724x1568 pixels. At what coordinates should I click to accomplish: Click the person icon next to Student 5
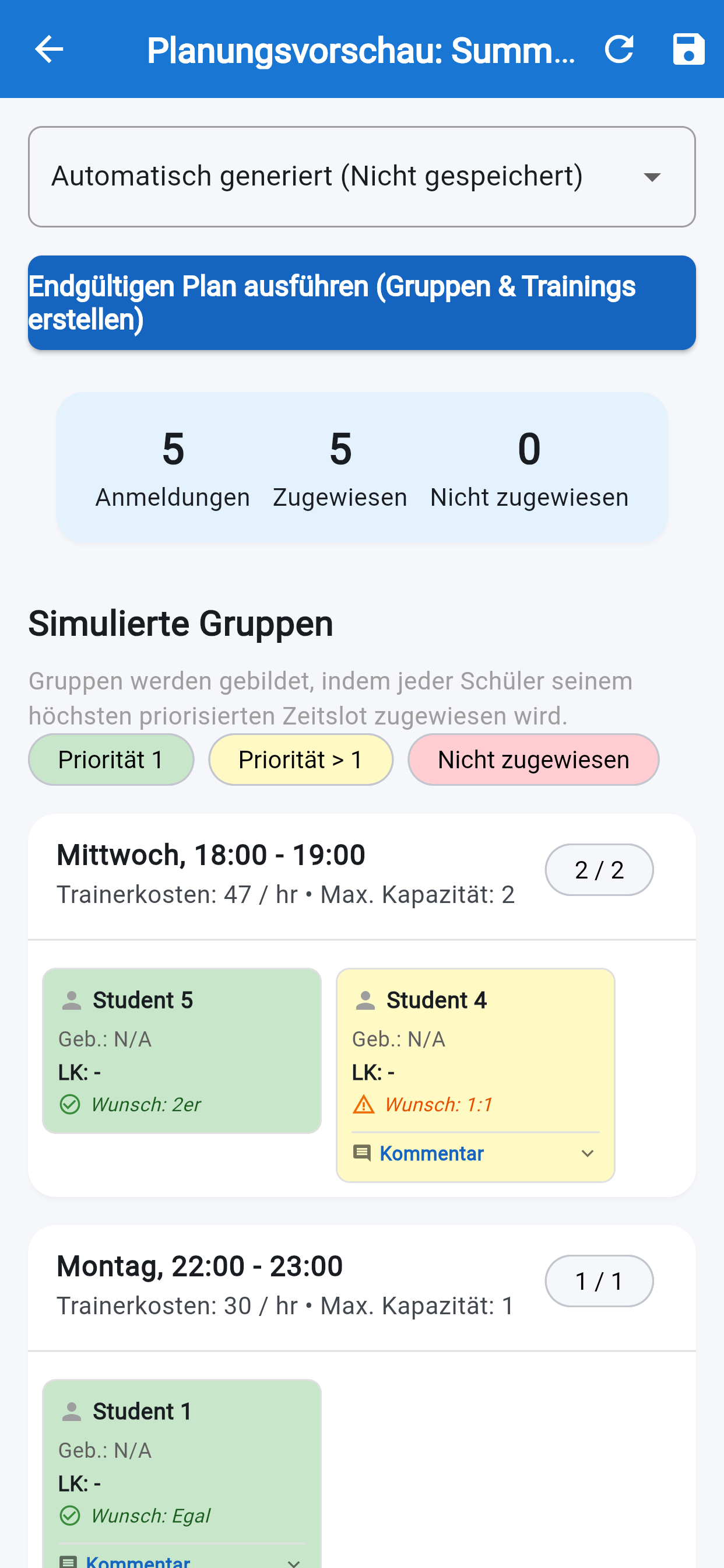(71, 998)
